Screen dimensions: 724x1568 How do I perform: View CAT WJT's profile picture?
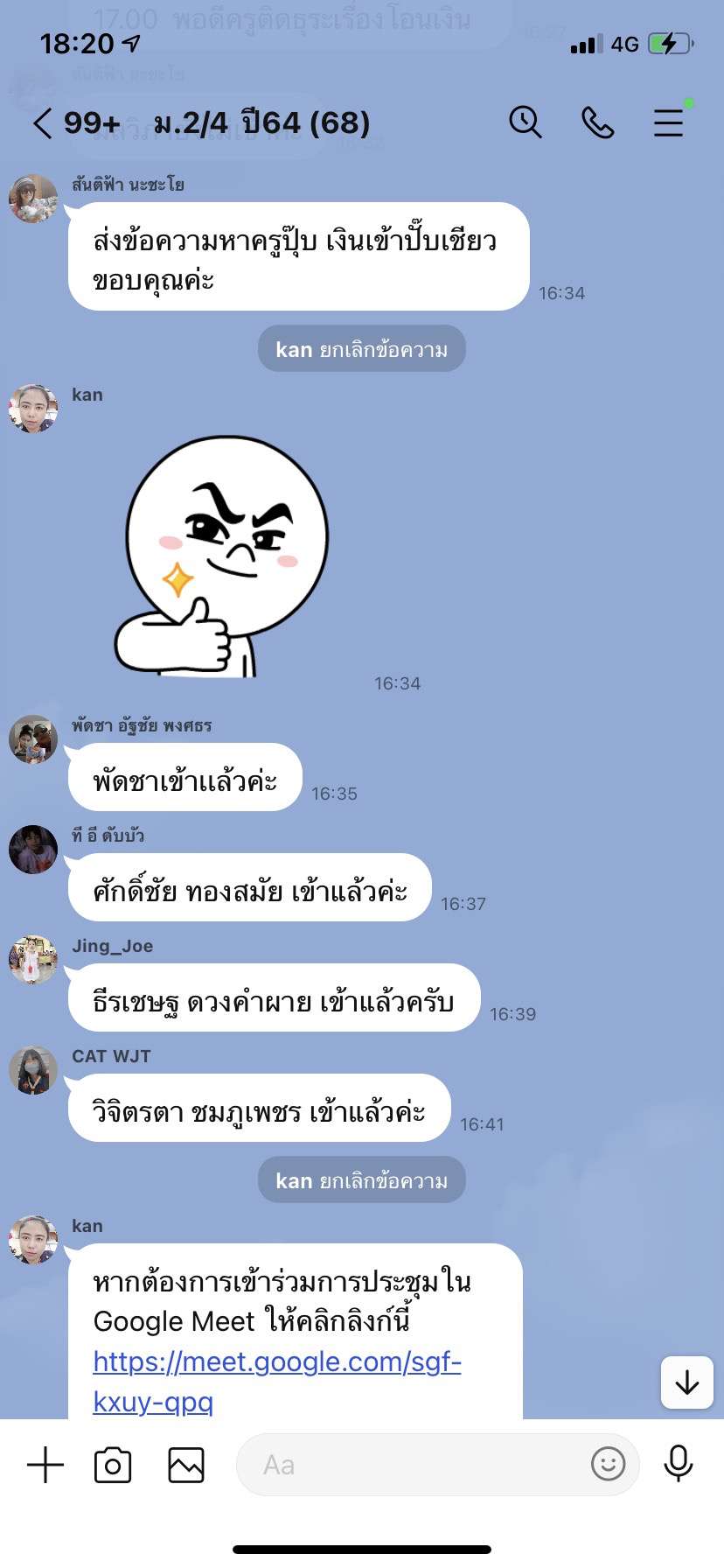tap(33, 1070)
